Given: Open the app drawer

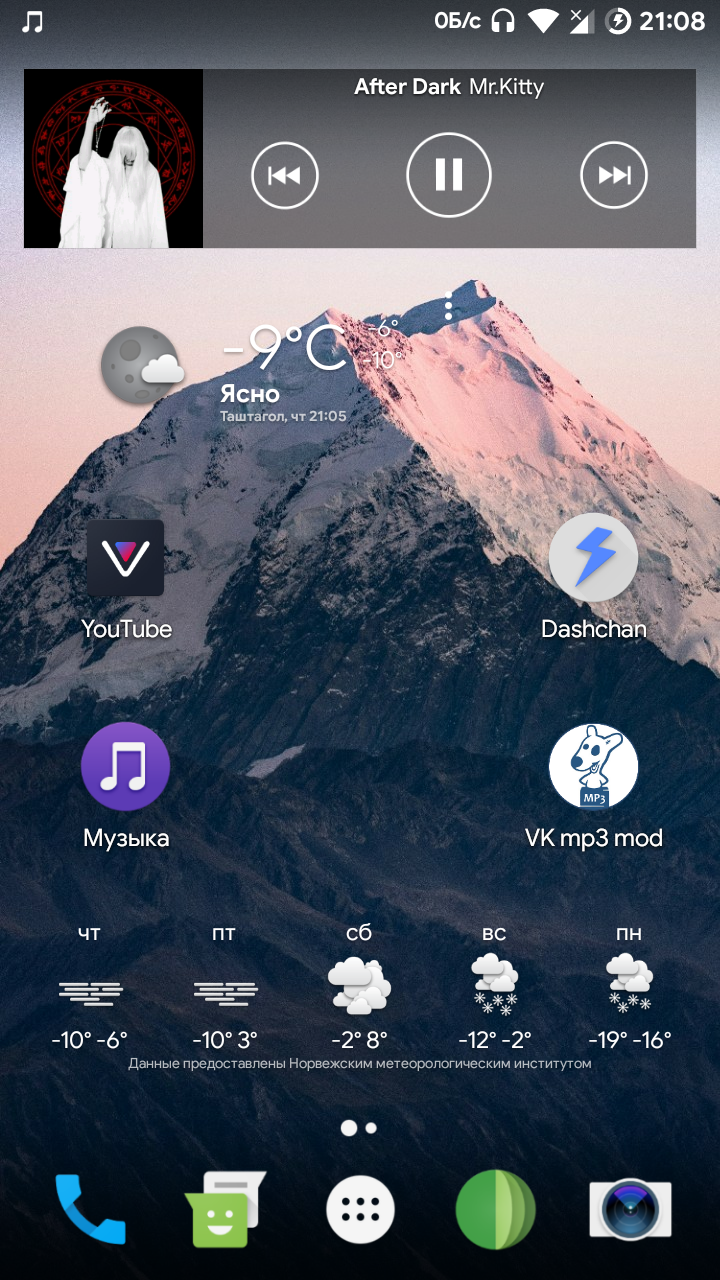Looking at the screenshot, I should (x=360, y=1209).
